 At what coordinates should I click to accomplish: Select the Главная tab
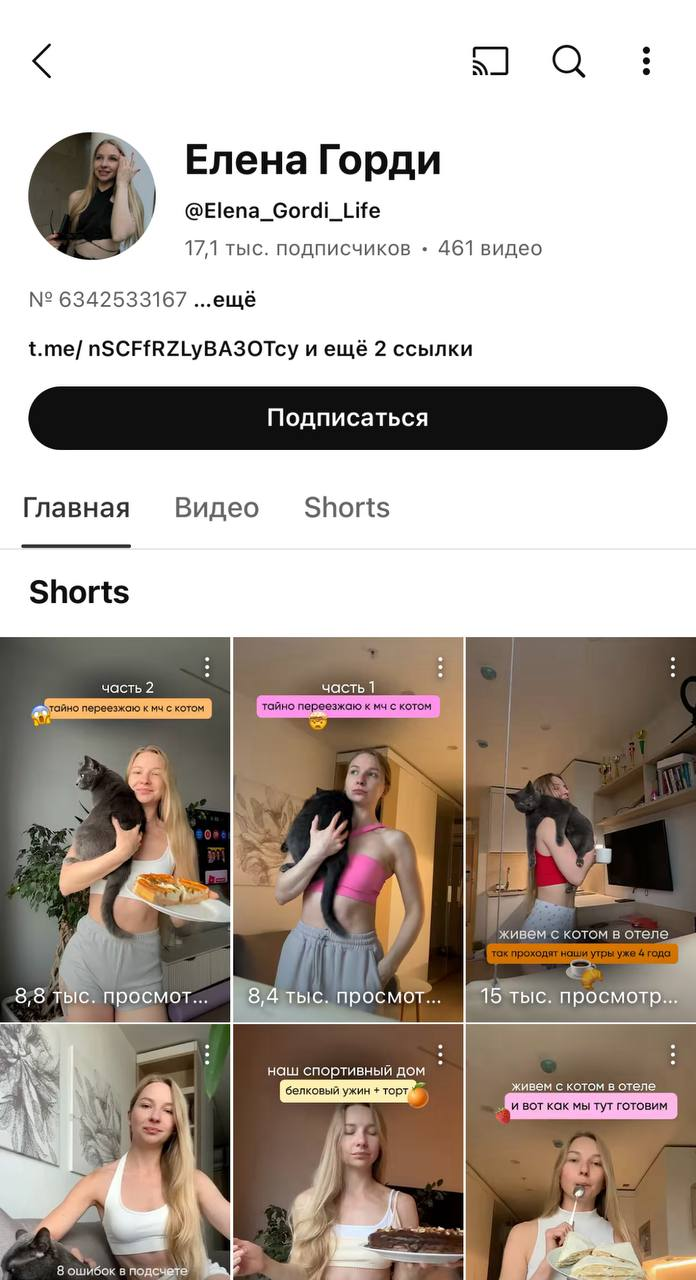tap(76, 507)
